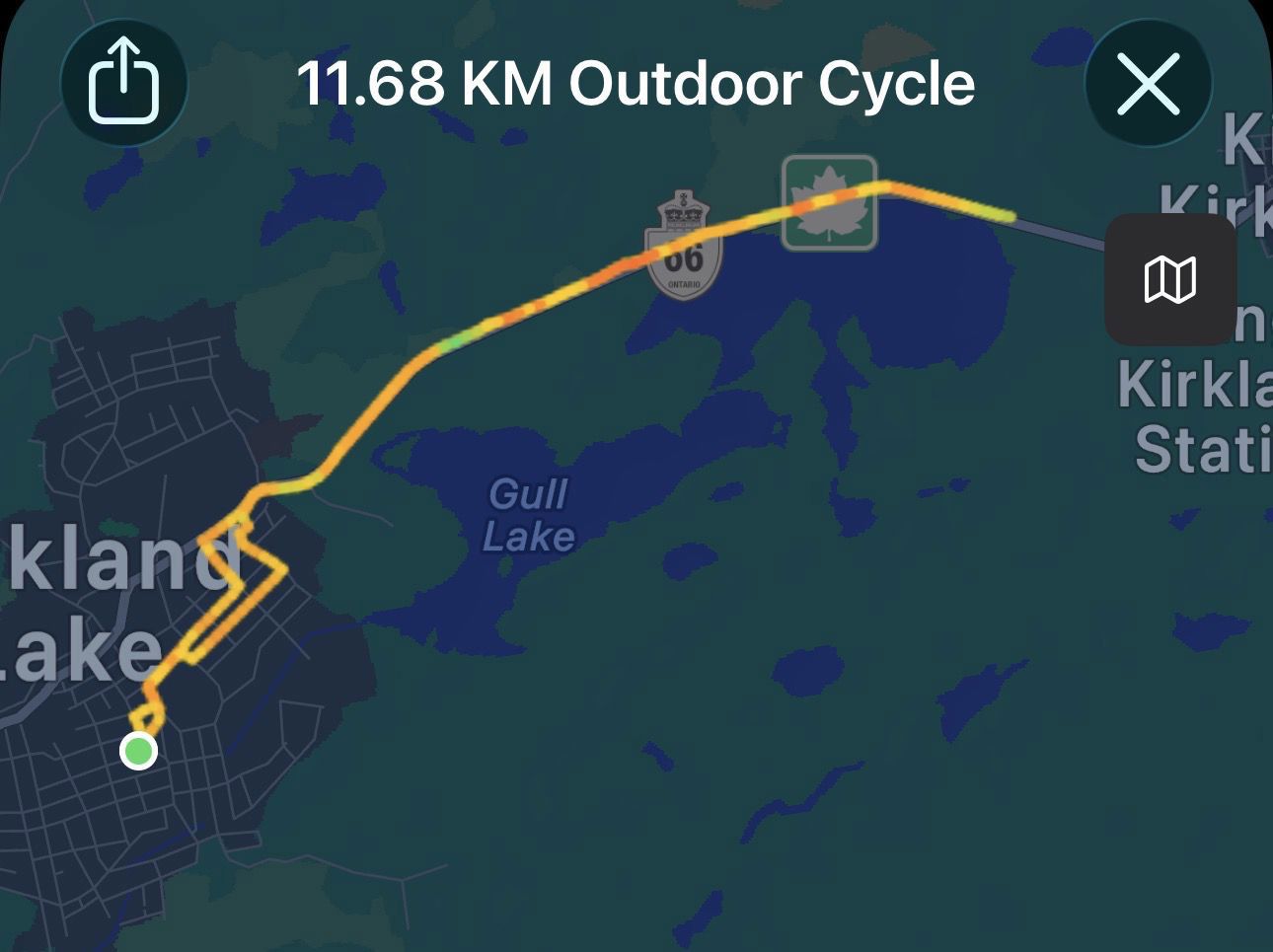Change the map display style
1273x952 pixels.
tap(1170, 279)
